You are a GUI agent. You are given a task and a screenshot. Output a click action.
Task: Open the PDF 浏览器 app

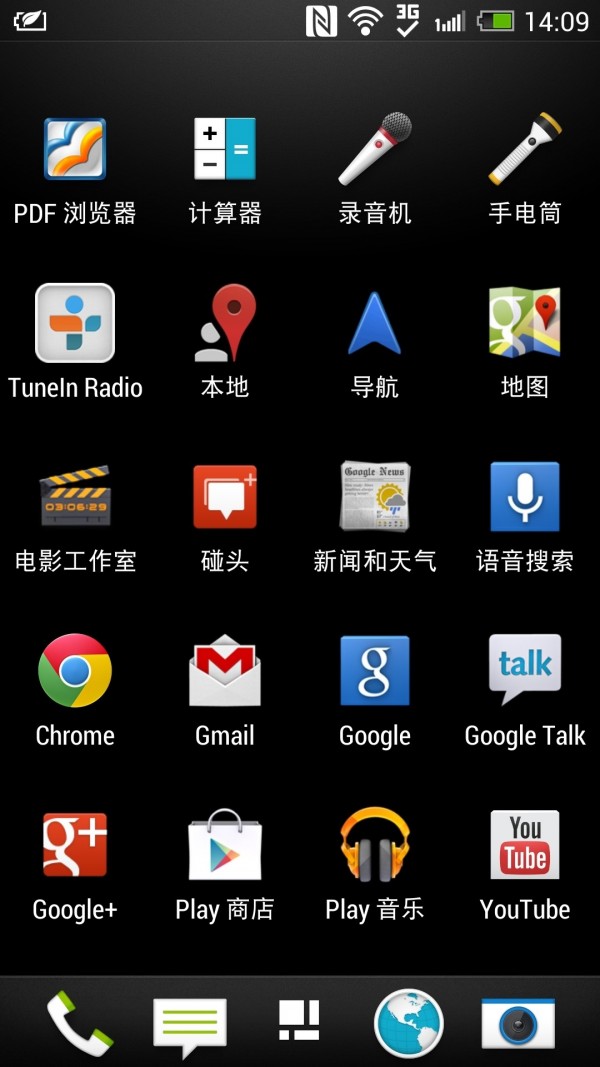click(x=75, y=150)
